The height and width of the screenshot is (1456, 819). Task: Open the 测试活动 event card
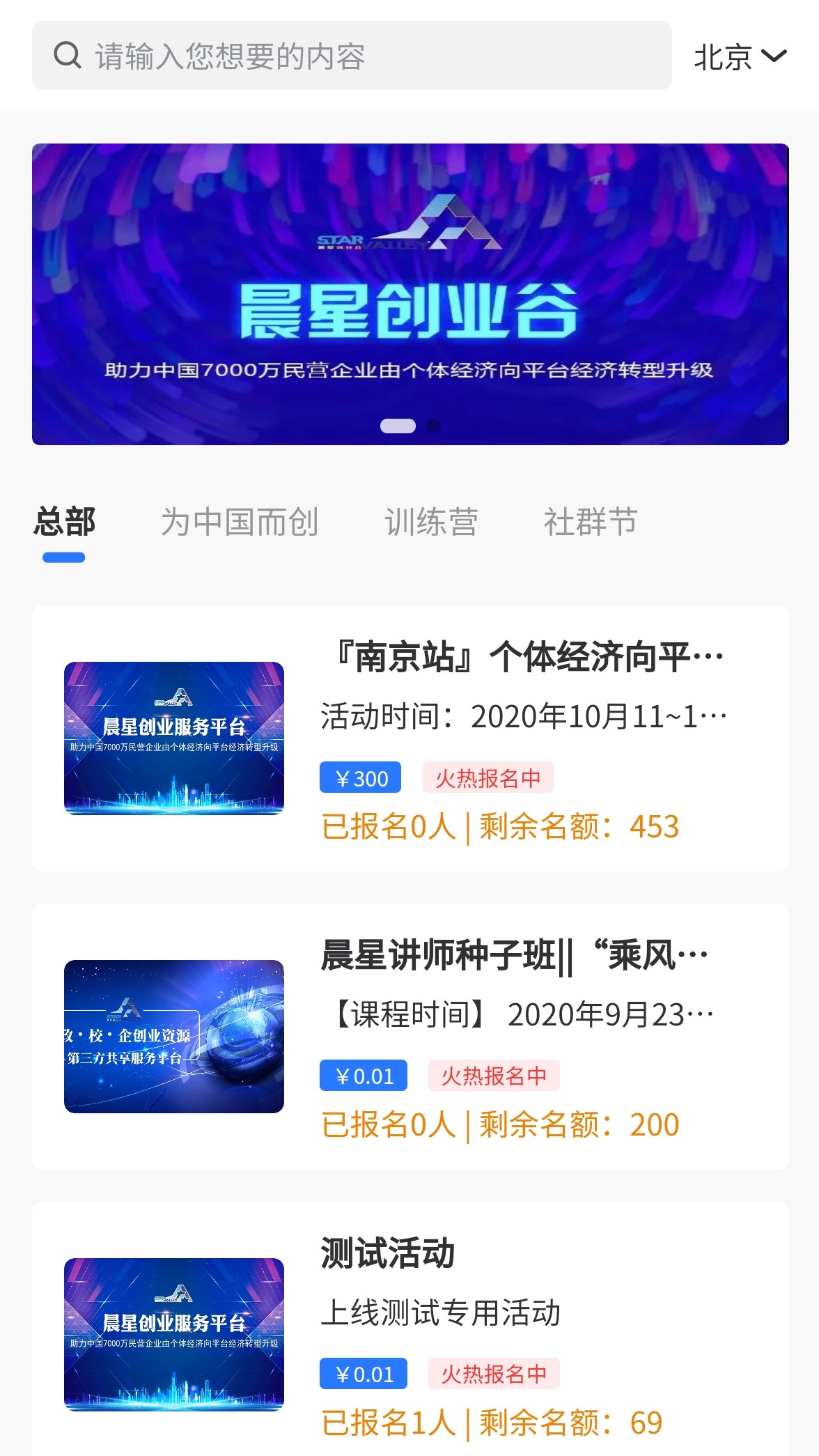point(410,1331)
